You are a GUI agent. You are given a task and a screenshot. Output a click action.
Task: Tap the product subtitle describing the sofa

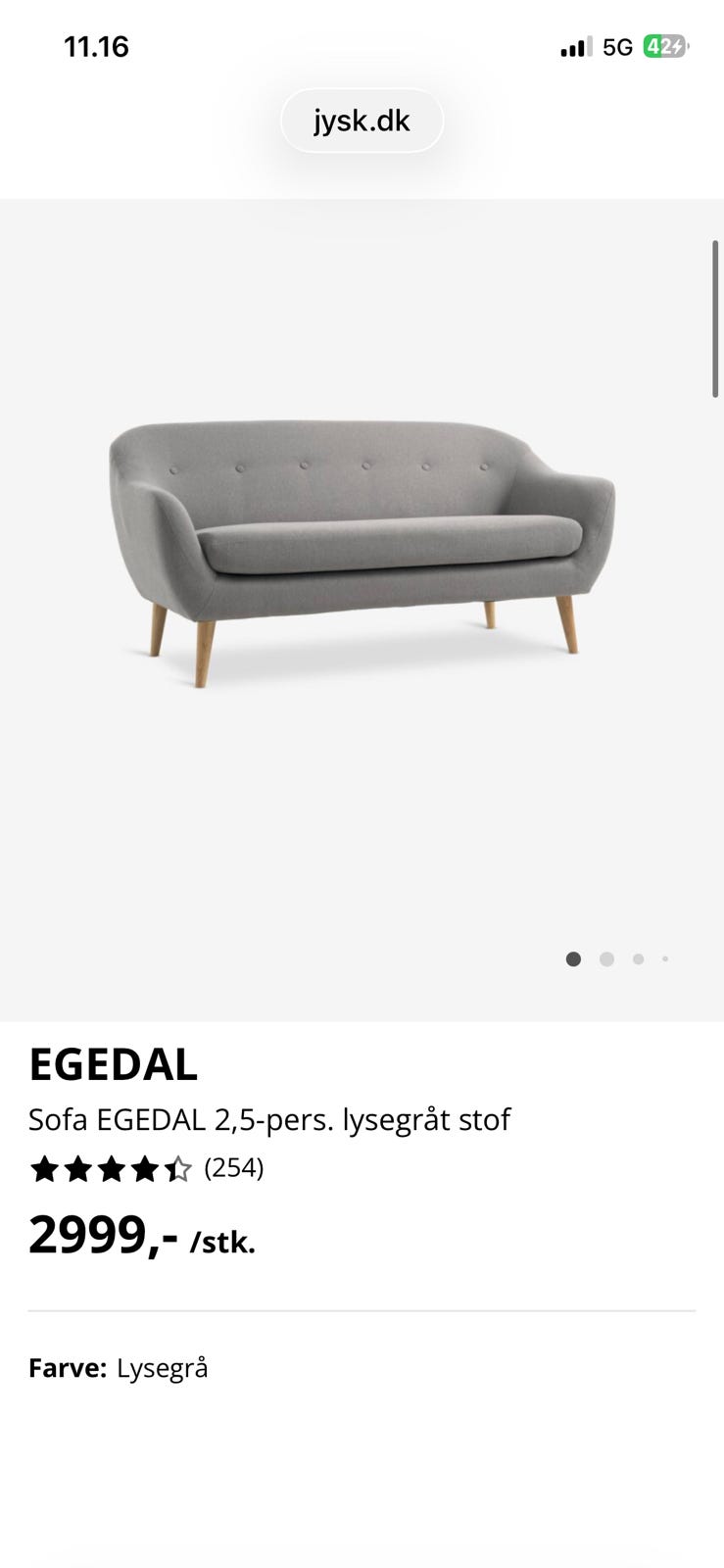[x=271, y=1119]
